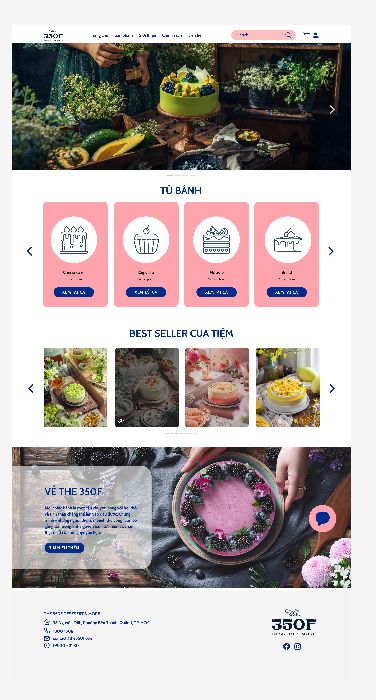This screenshot has height=700, width=376.
Task: Show next best seller items
Action: [x=332, y=388]
